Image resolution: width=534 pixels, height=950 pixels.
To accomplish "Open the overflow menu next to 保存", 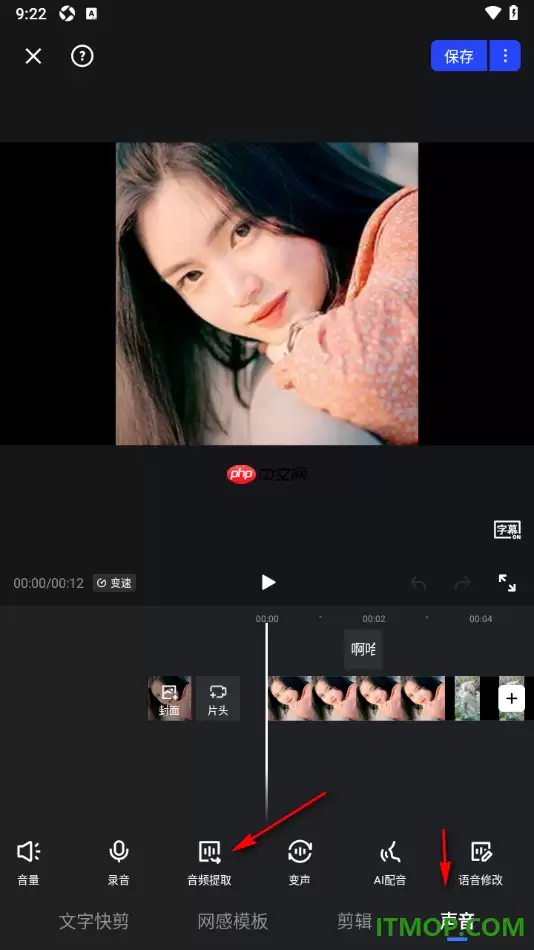I will point(505,56).
